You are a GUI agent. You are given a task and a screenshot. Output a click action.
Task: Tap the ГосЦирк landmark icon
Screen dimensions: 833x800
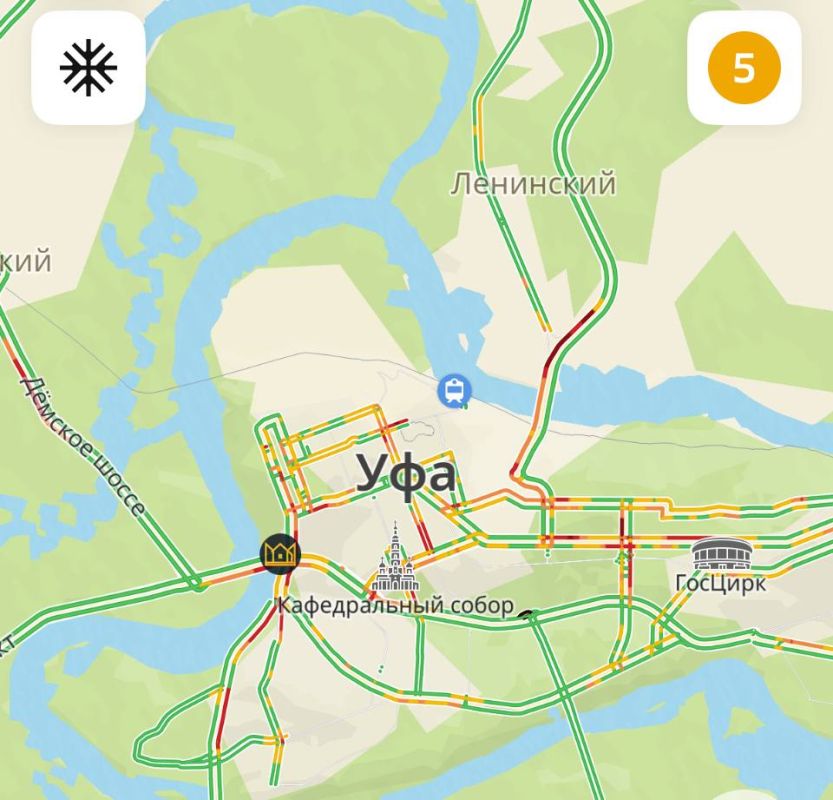720,554
